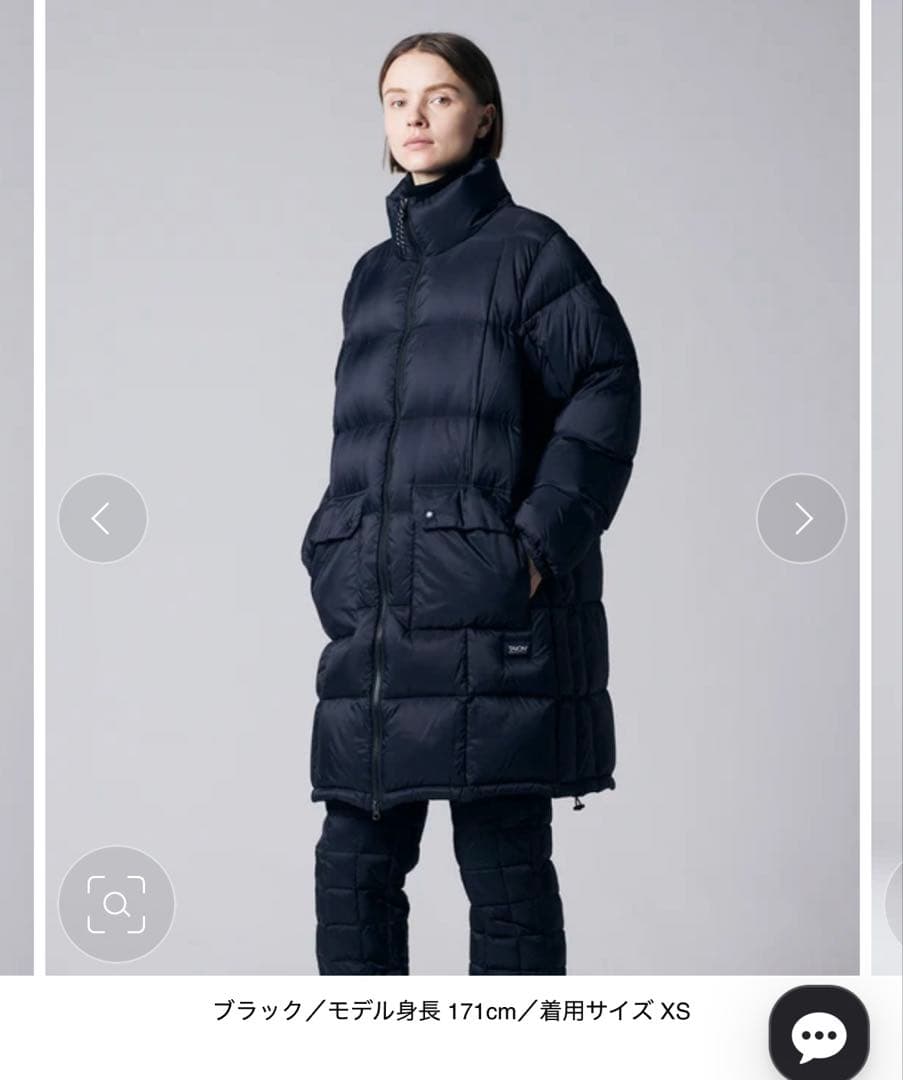The height and width of the screenshot is (1080, 903).
Task: Show the next product photo
Action: [x=801, y=518]
